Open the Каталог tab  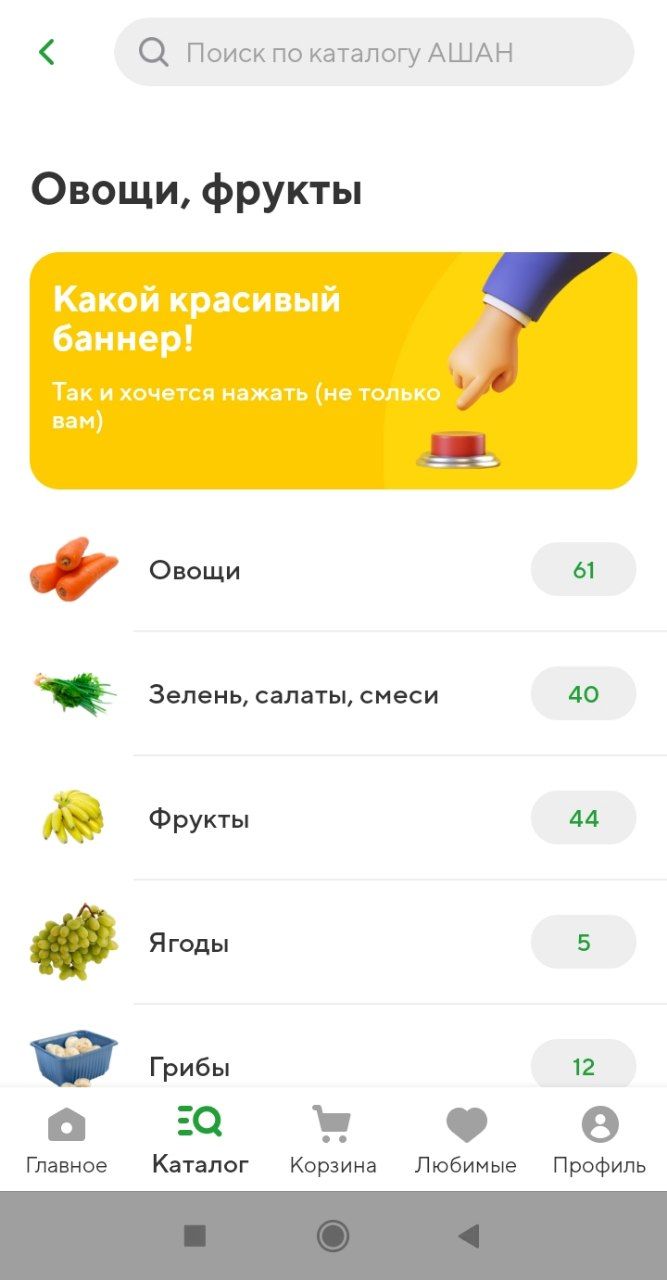pyautogui.click(x=200, y=1140)
